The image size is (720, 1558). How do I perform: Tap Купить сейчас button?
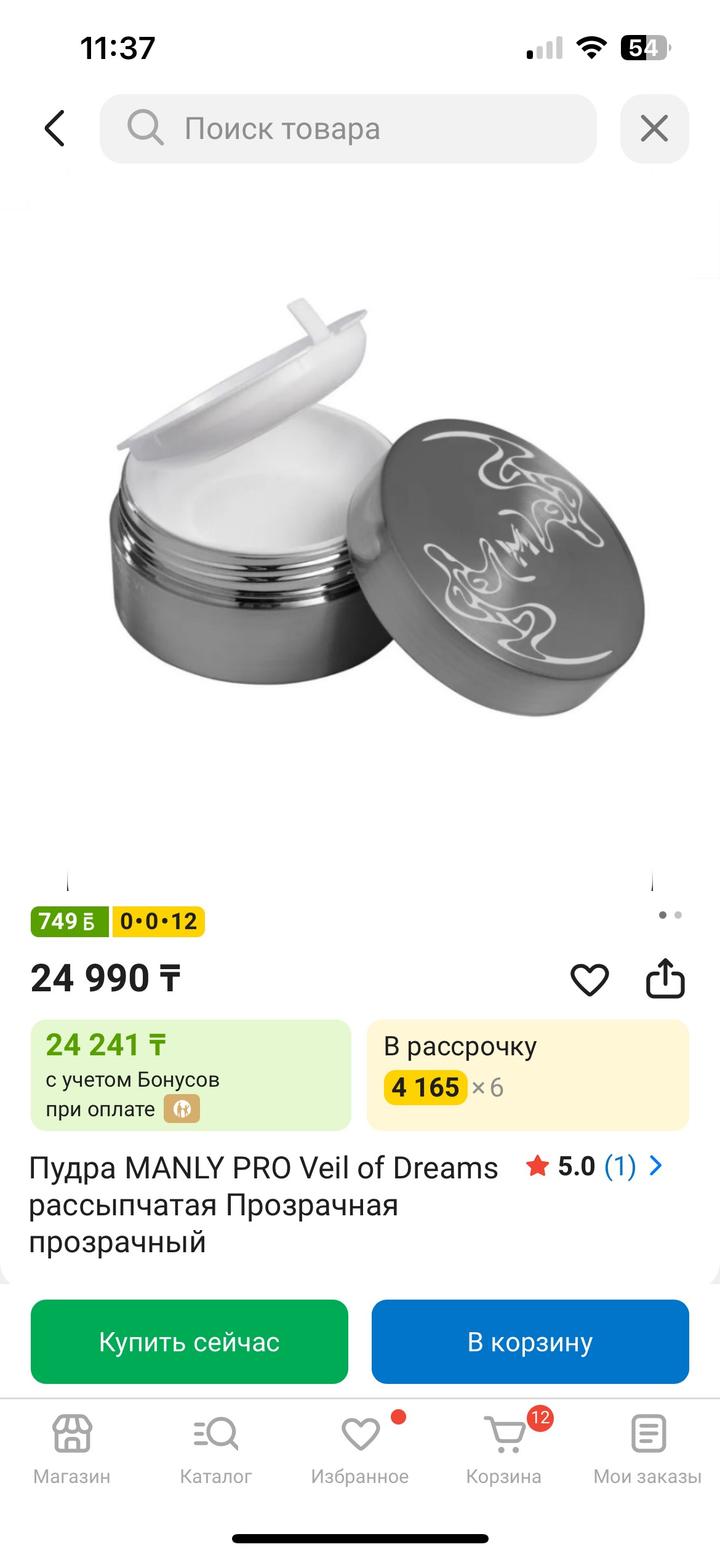tap(189, 1341)
